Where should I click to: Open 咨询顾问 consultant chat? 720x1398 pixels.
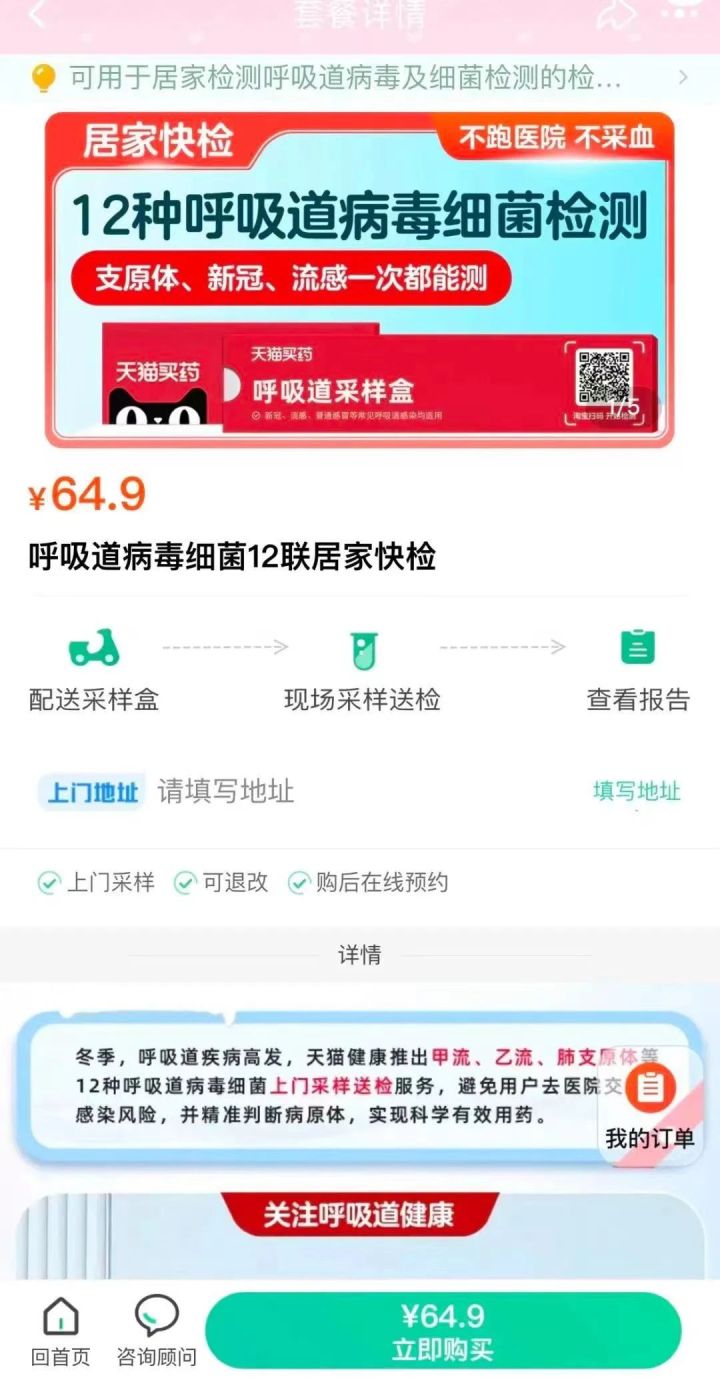coord(156,1331)
